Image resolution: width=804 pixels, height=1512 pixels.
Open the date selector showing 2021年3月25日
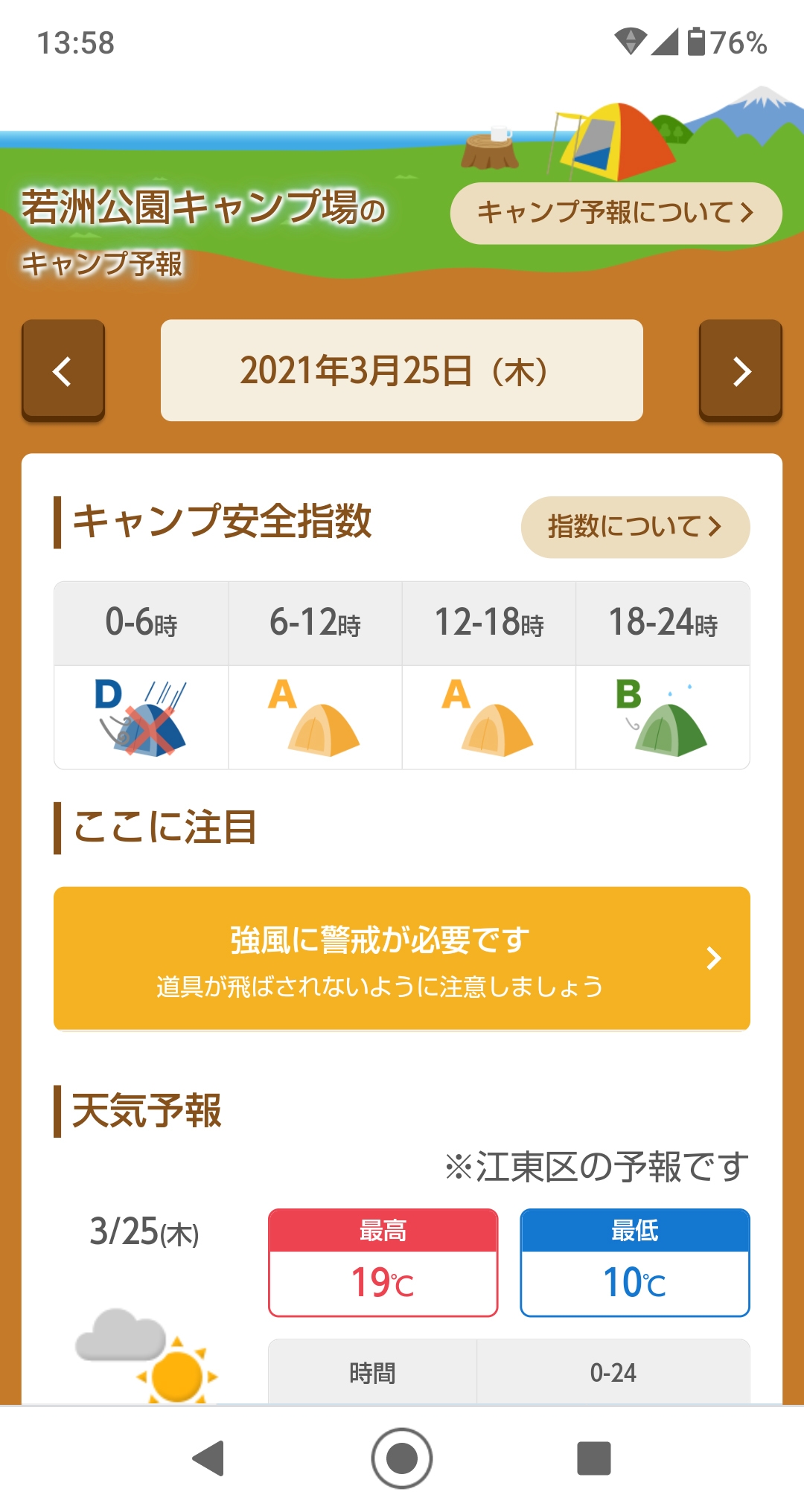(x=402, y=371)
